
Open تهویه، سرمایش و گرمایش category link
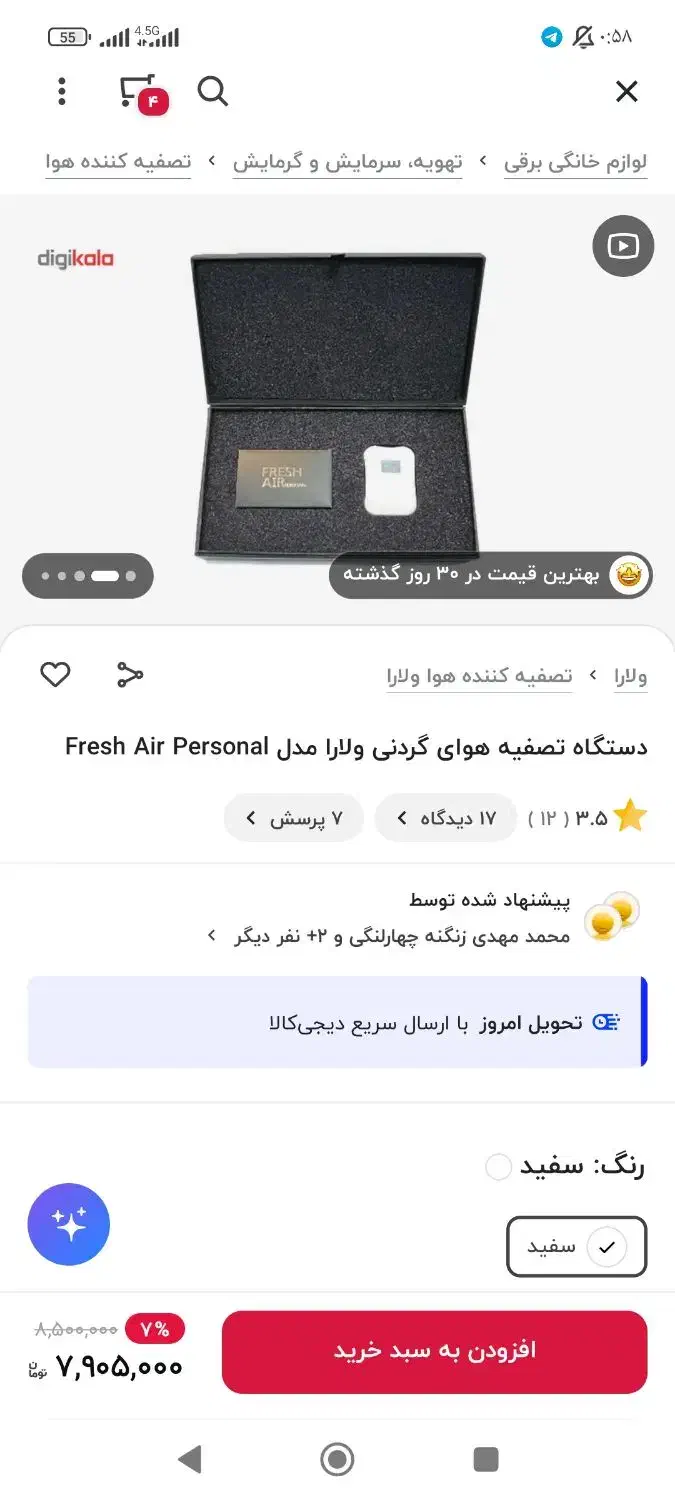point(348,161)
